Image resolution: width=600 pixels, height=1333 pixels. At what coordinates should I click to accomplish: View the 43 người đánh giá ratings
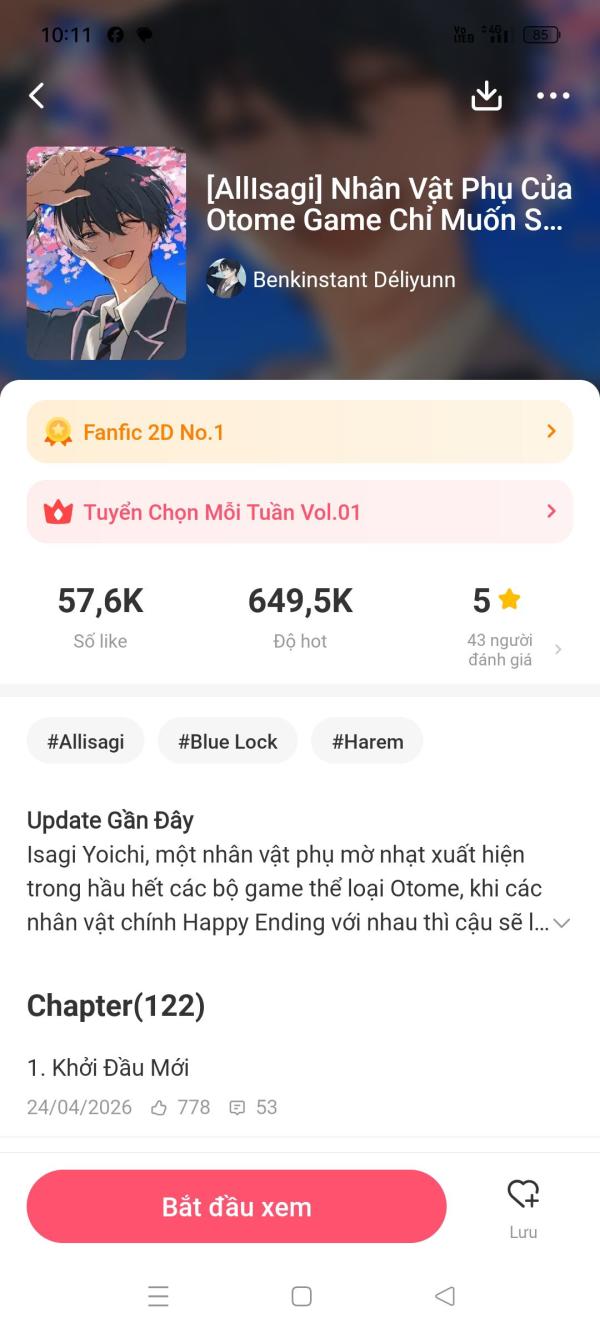click(x=512, y=649)
